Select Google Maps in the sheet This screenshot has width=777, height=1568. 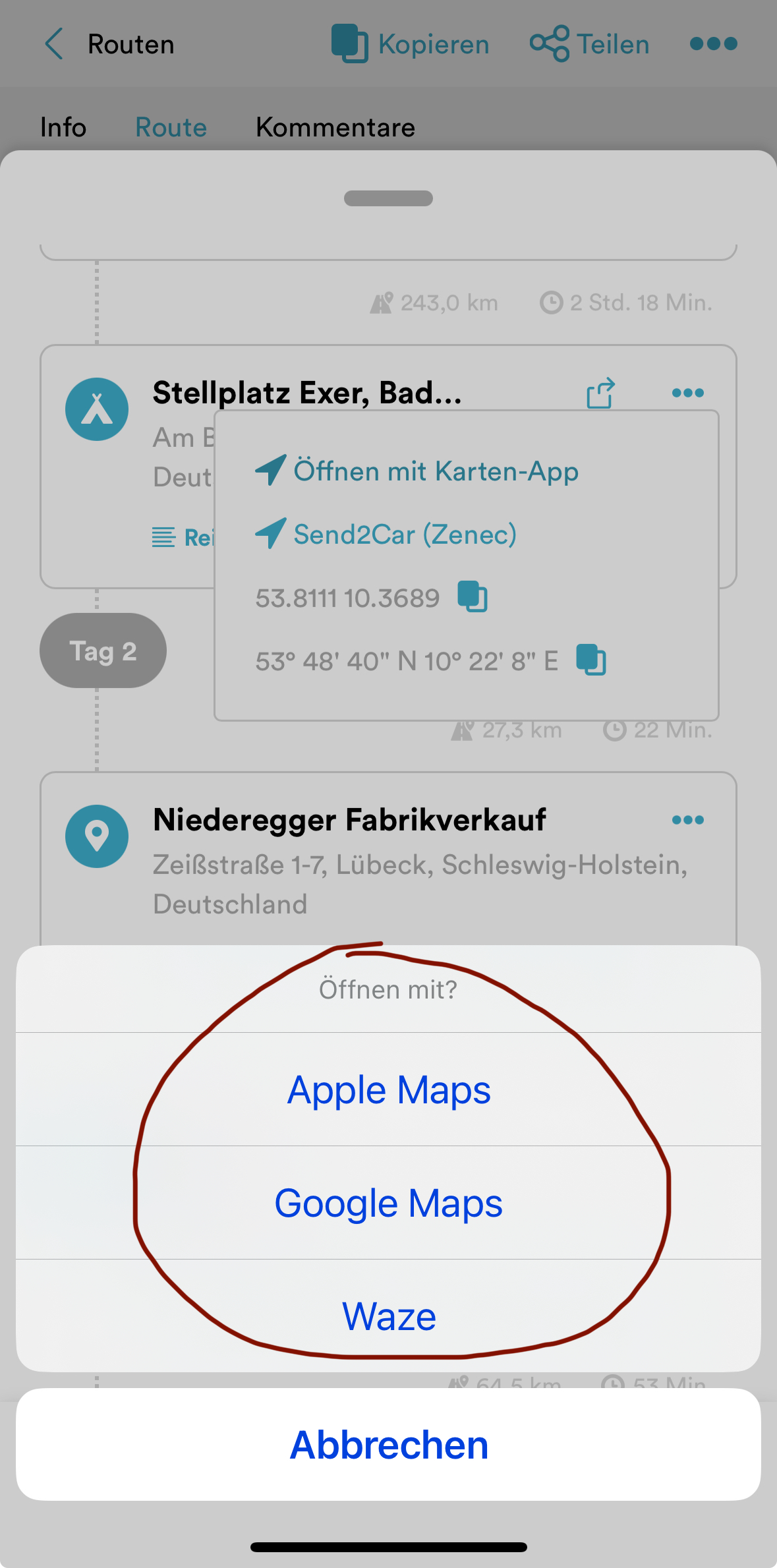coord(388,1203)
